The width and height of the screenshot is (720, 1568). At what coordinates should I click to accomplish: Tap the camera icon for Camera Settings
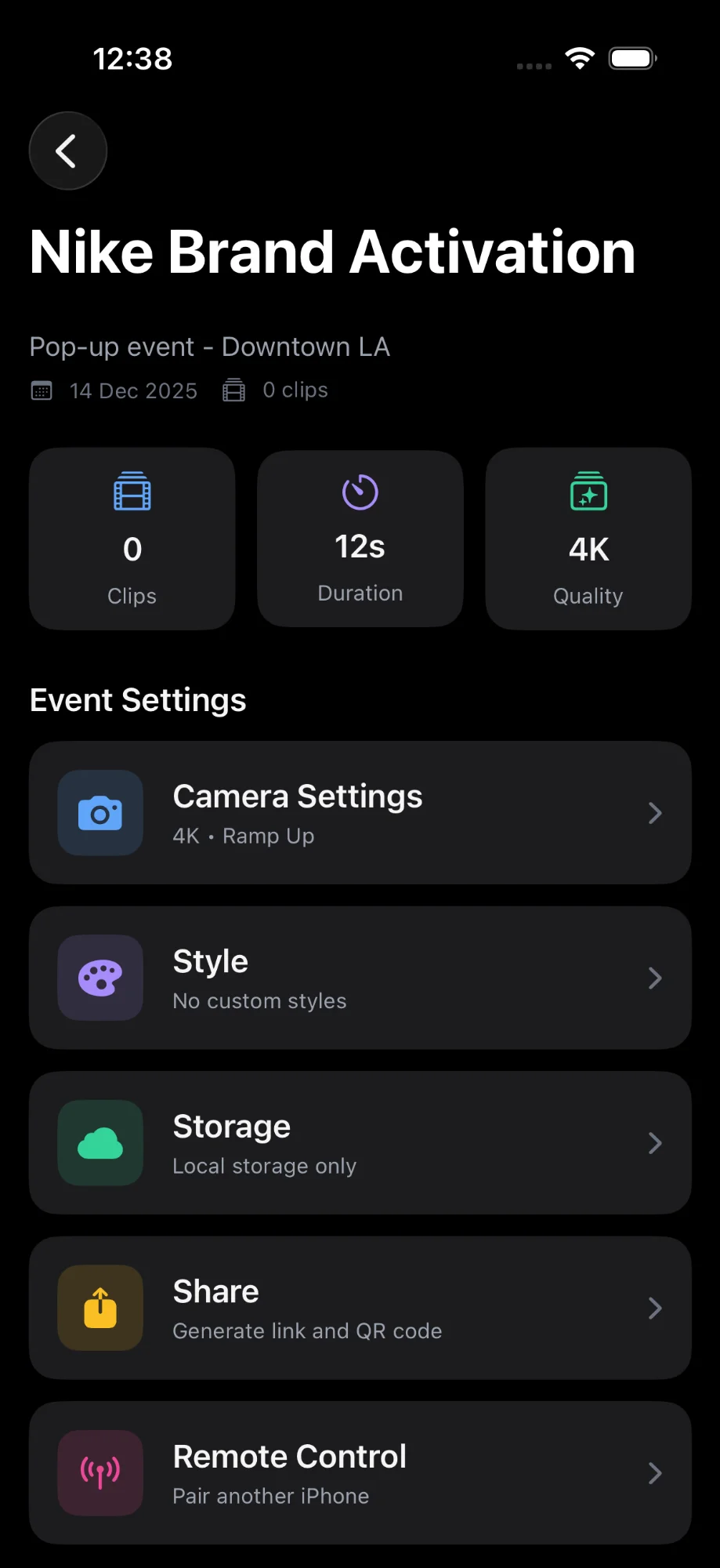pyautogui.click(x=99, y=813)
